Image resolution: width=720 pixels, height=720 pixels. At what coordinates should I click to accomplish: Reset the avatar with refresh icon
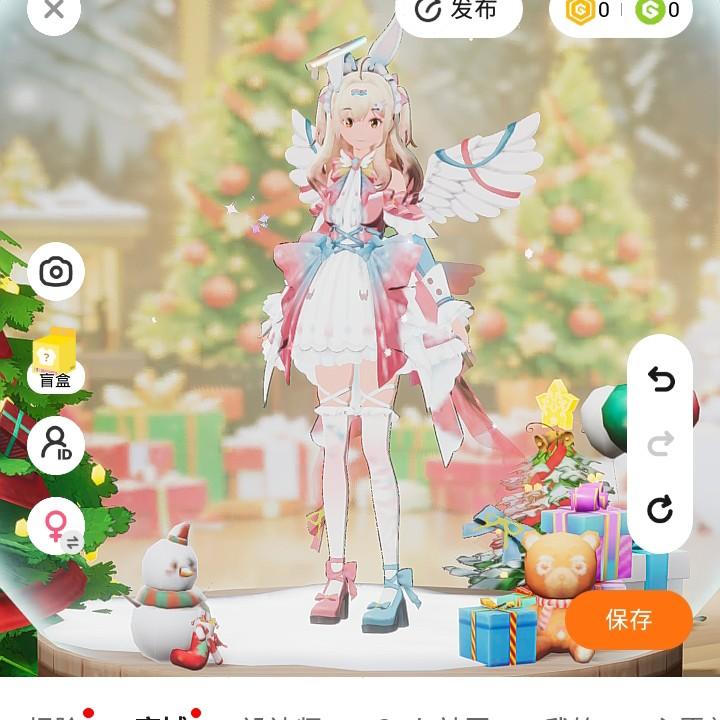[x=660, y=510]
